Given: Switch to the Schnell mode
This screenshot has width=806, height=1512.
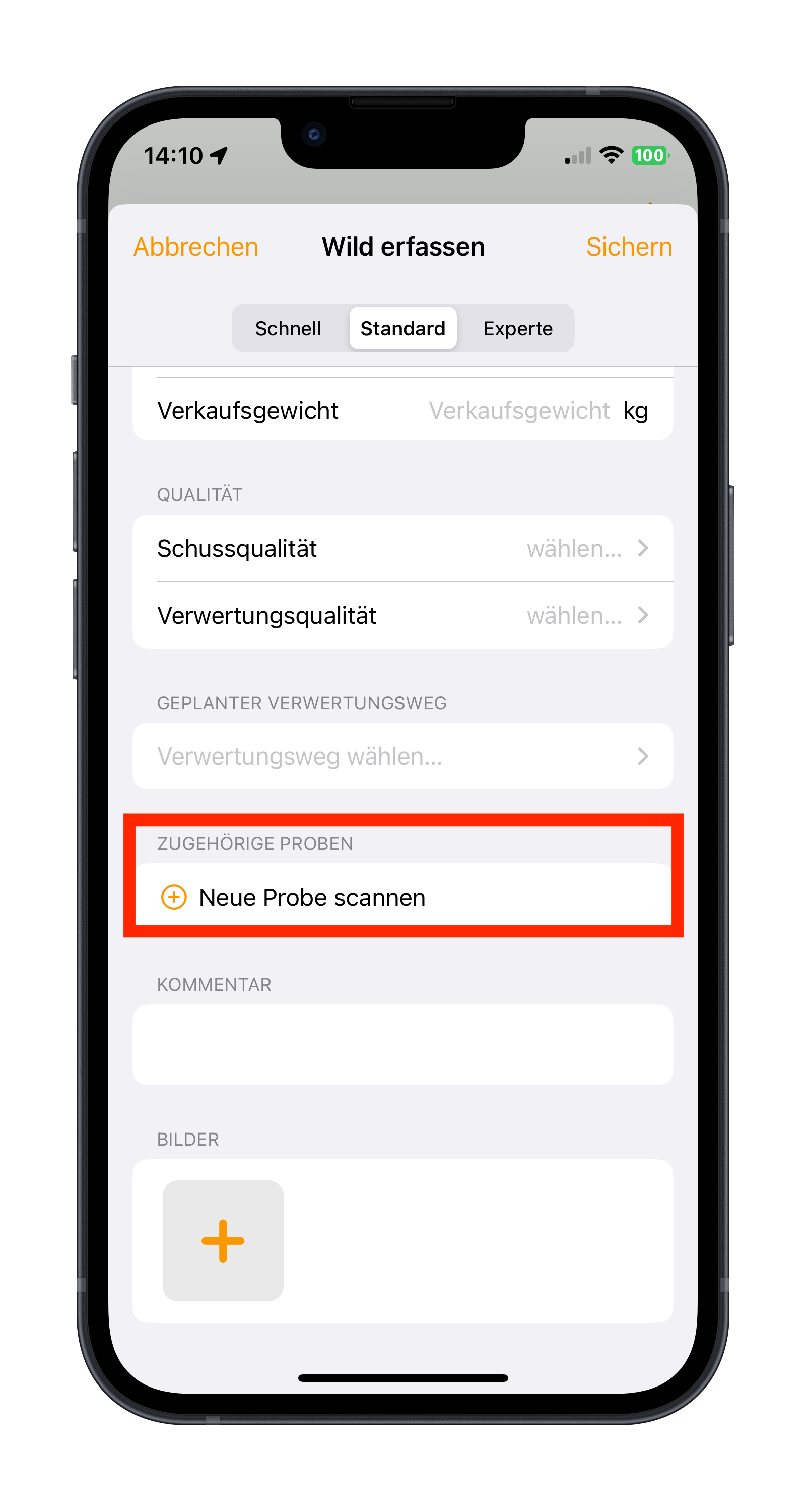Looking at the screenshot, I should point(288,328).
